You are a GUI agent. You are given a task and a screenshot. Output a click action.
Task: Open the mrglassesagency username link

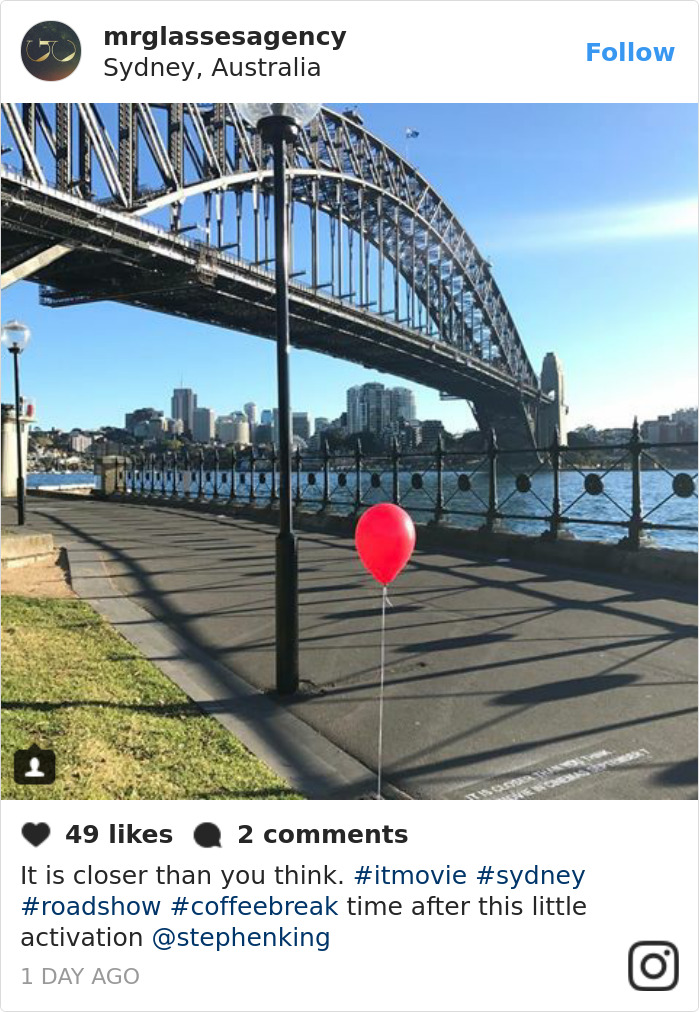coord(224,37)
